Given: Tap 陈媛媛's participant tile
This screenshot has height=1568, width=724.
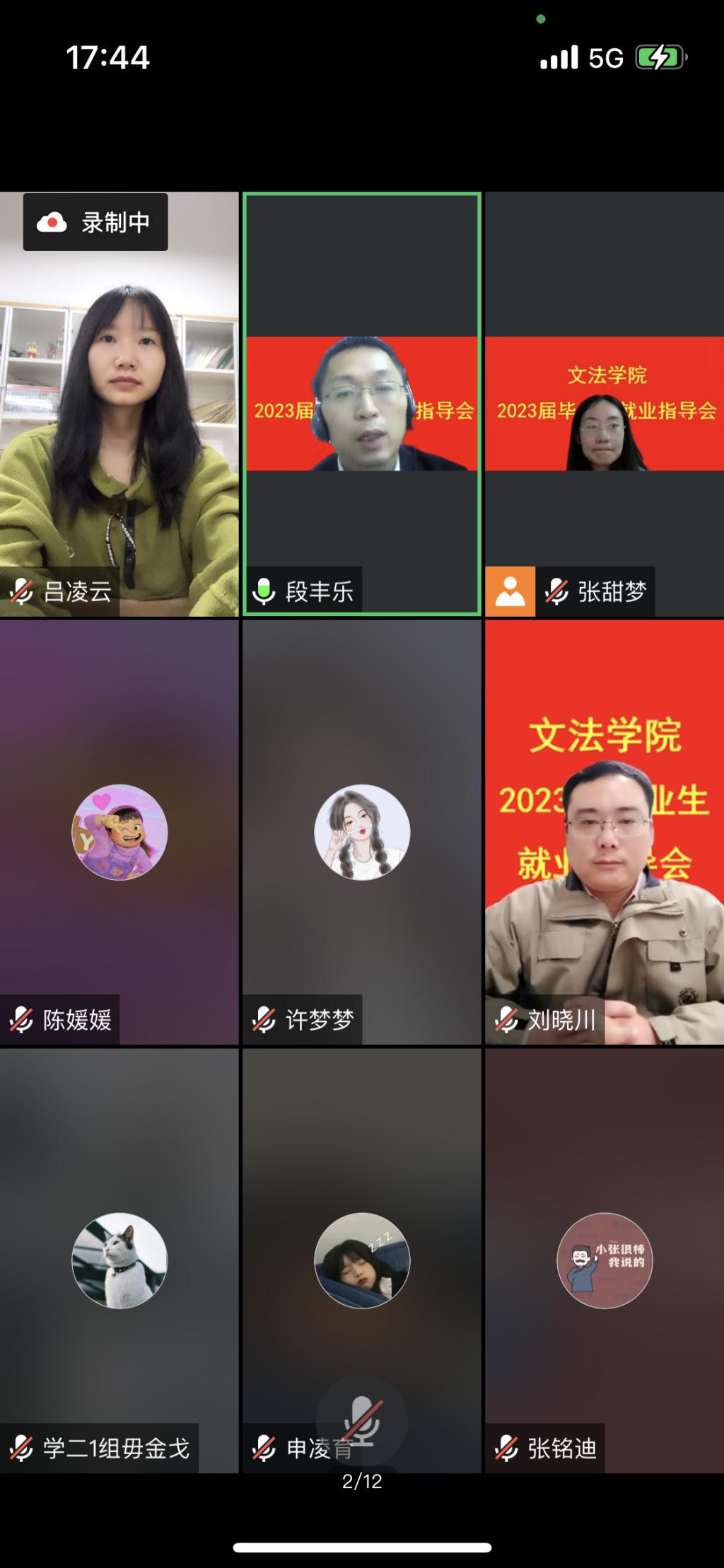Looking at the screenshot, I should tap(119, 832).
